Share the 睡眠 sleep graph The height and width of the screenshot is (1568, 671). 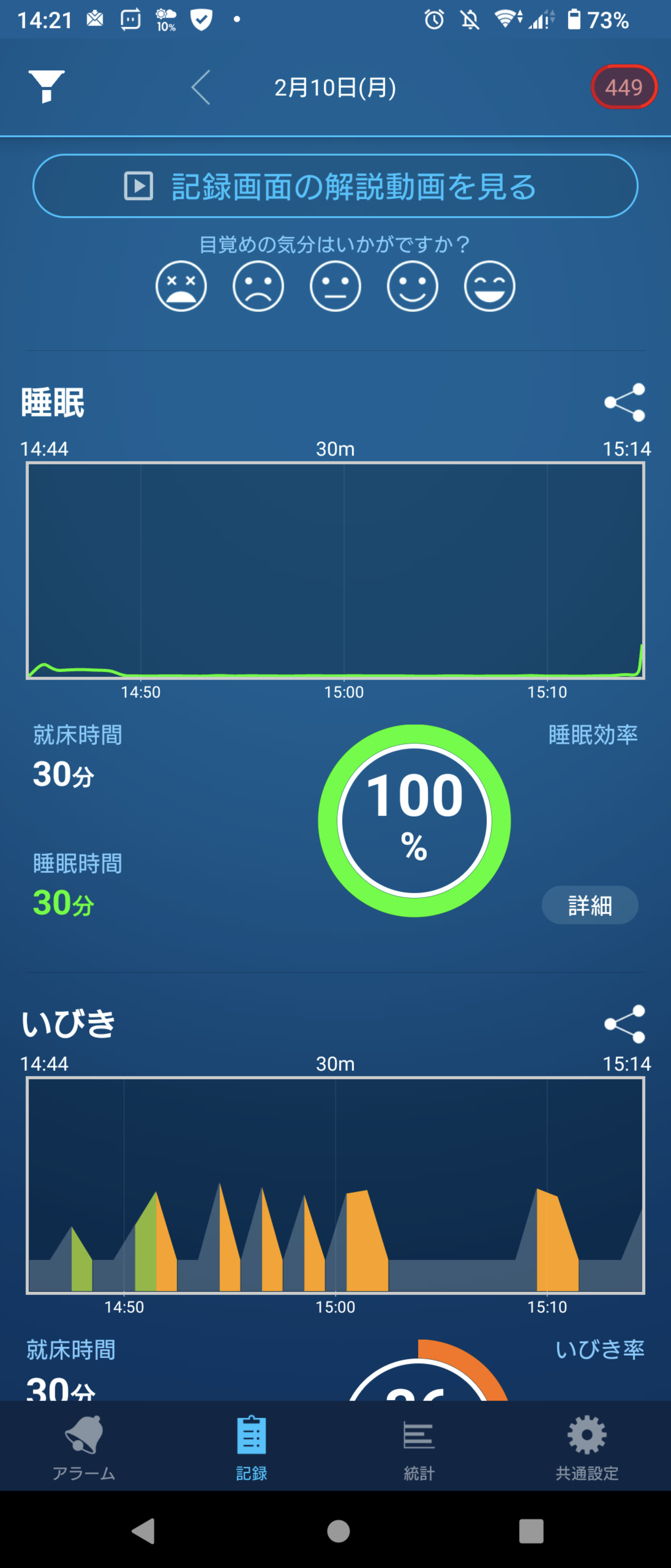click(x=624, y=402)
